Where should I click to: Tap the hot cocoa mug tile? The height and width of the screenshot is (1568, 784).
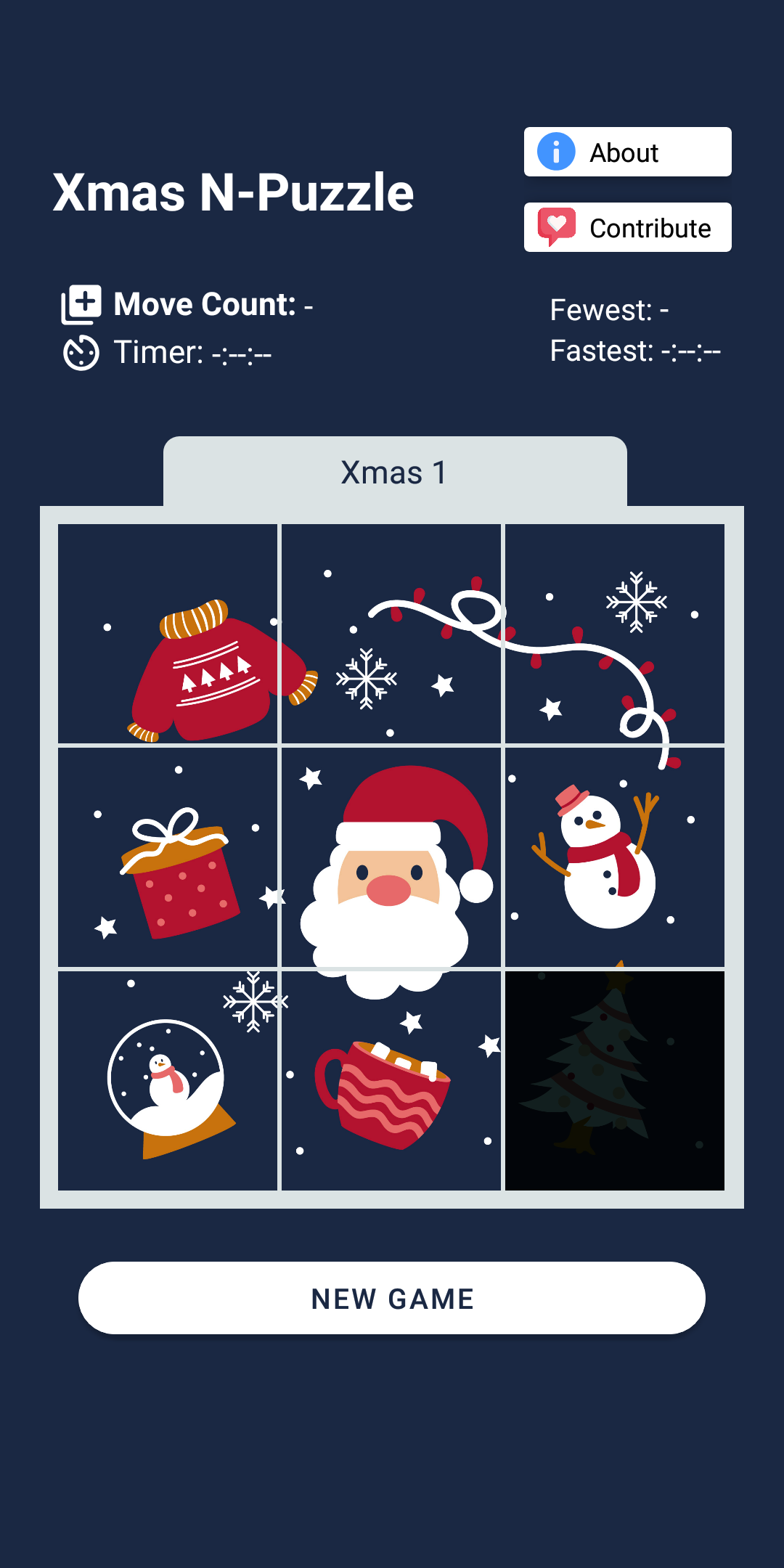click(391, 1081)
